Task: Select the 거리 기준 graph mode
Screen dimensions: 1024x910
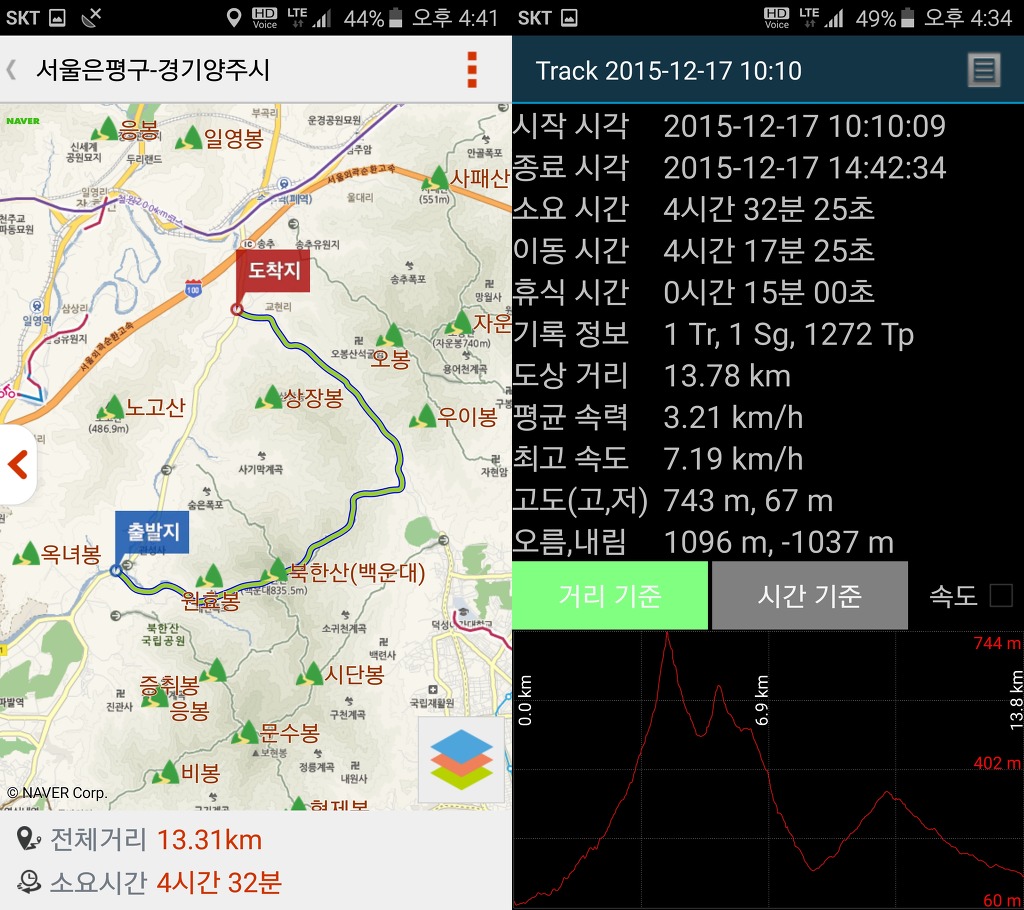Action: (x=610, y=596)
